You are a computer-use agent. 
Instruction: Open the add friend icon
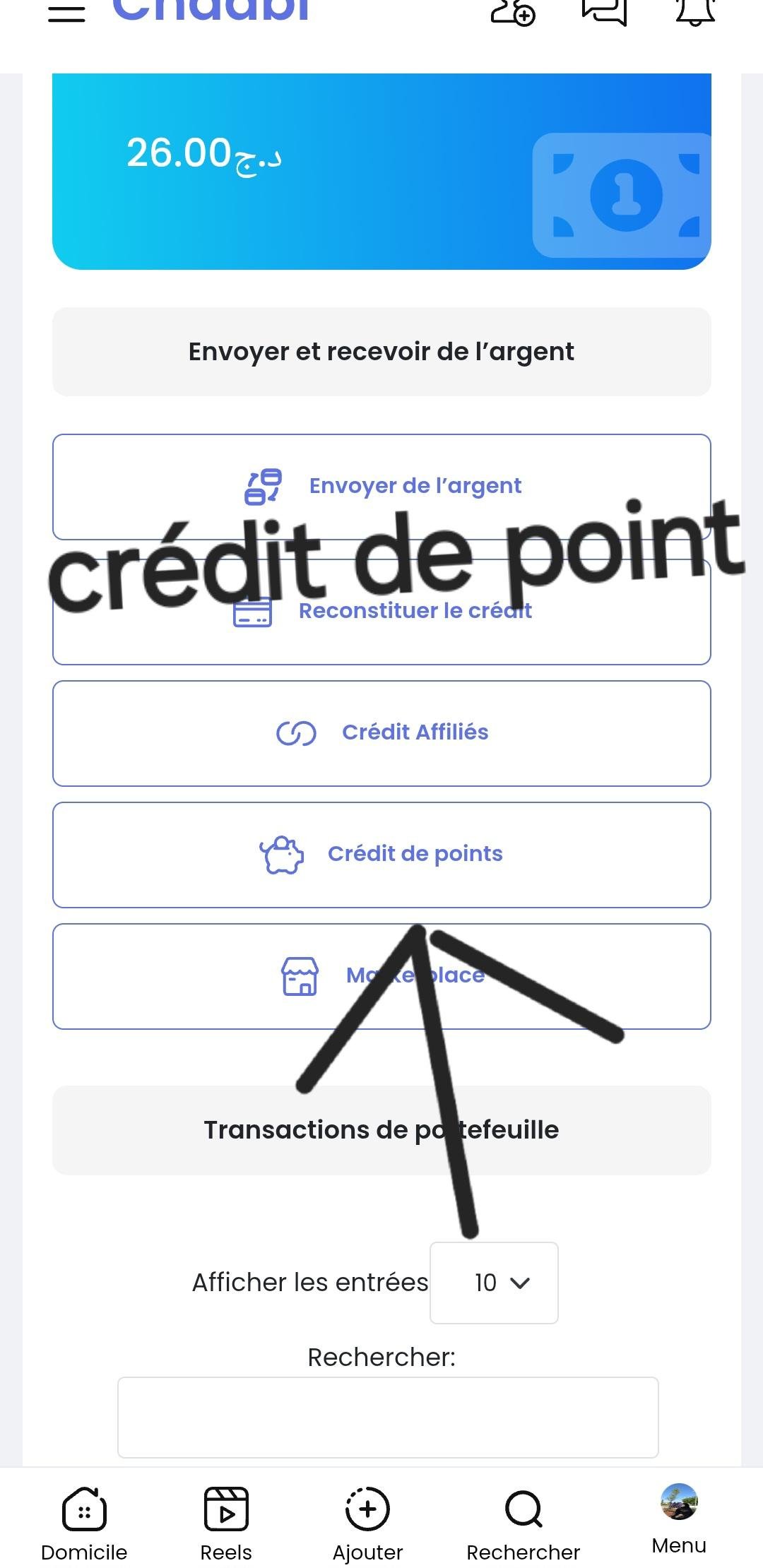[513, 12]
